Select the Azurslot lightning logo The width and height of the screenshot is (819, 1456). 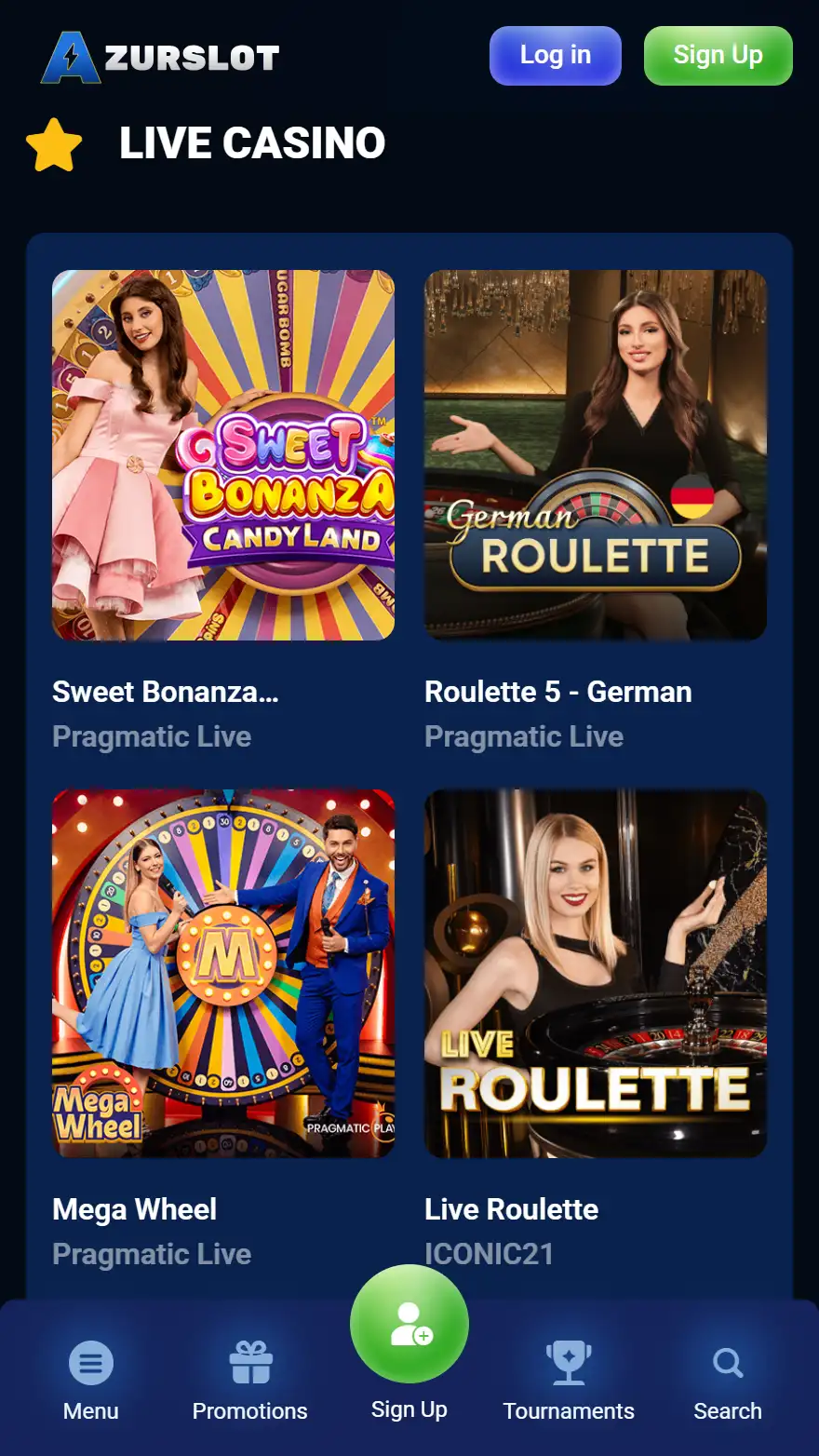click(68, 55)
